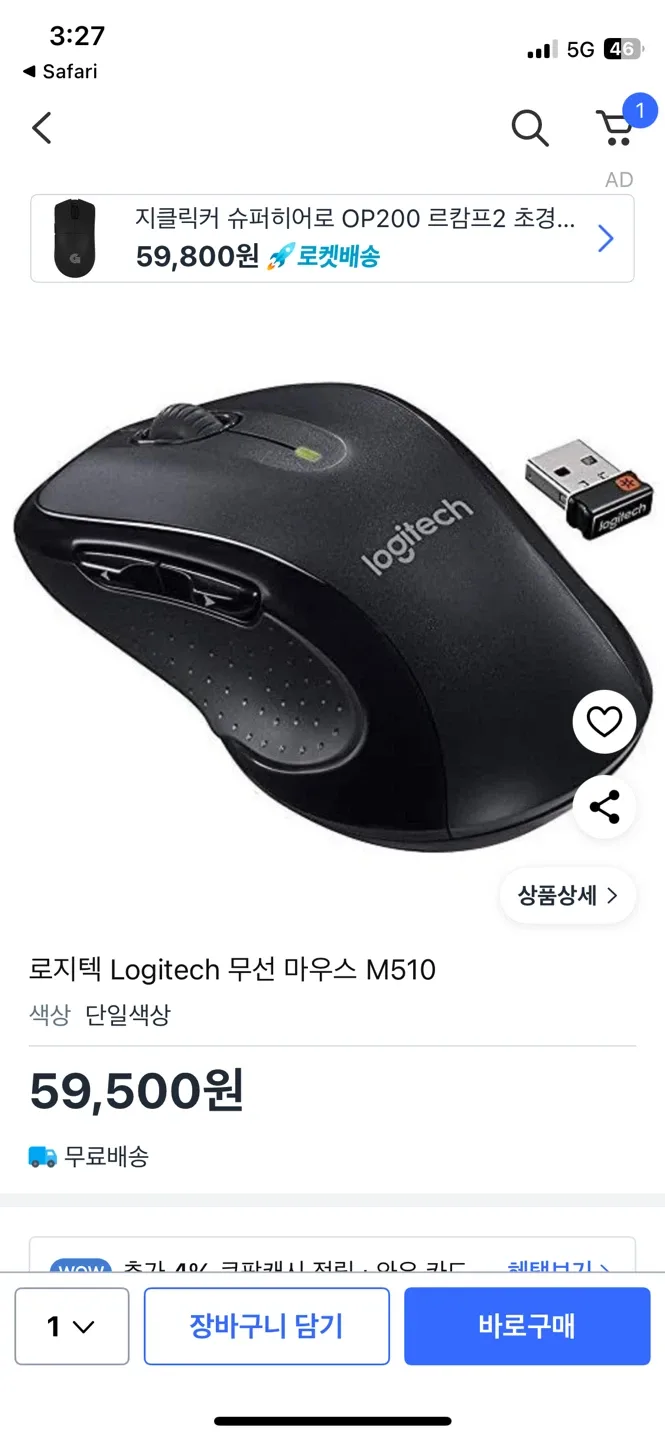Viewport: 665px width, 1440px height.
Task: Open the quantity dropdown showing 1
Action: tap(72, 1326)
